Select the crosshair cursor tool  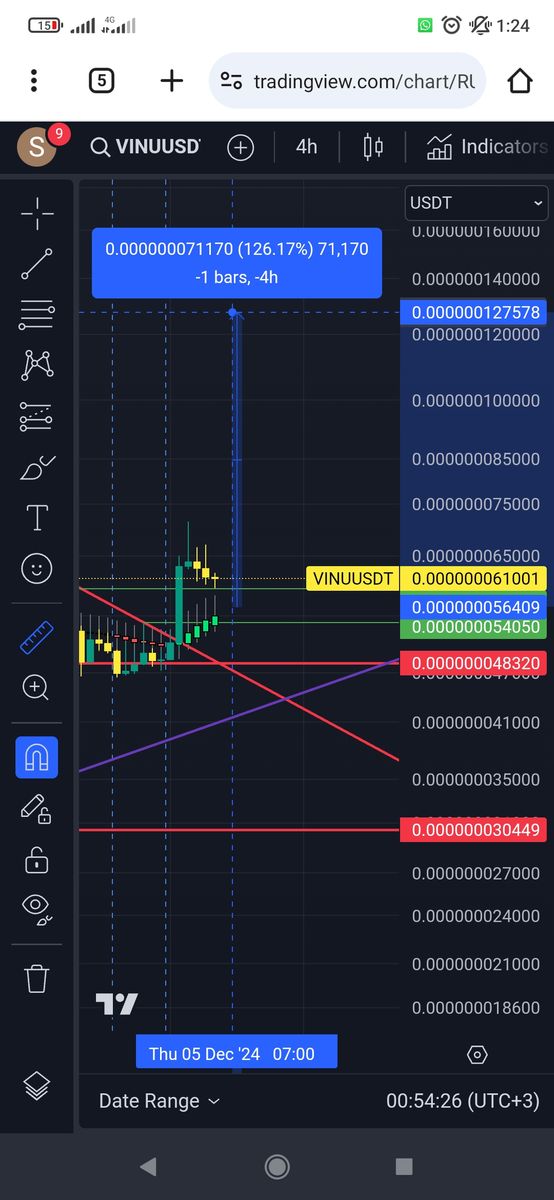pyautogui.click(x=37, y=213)
